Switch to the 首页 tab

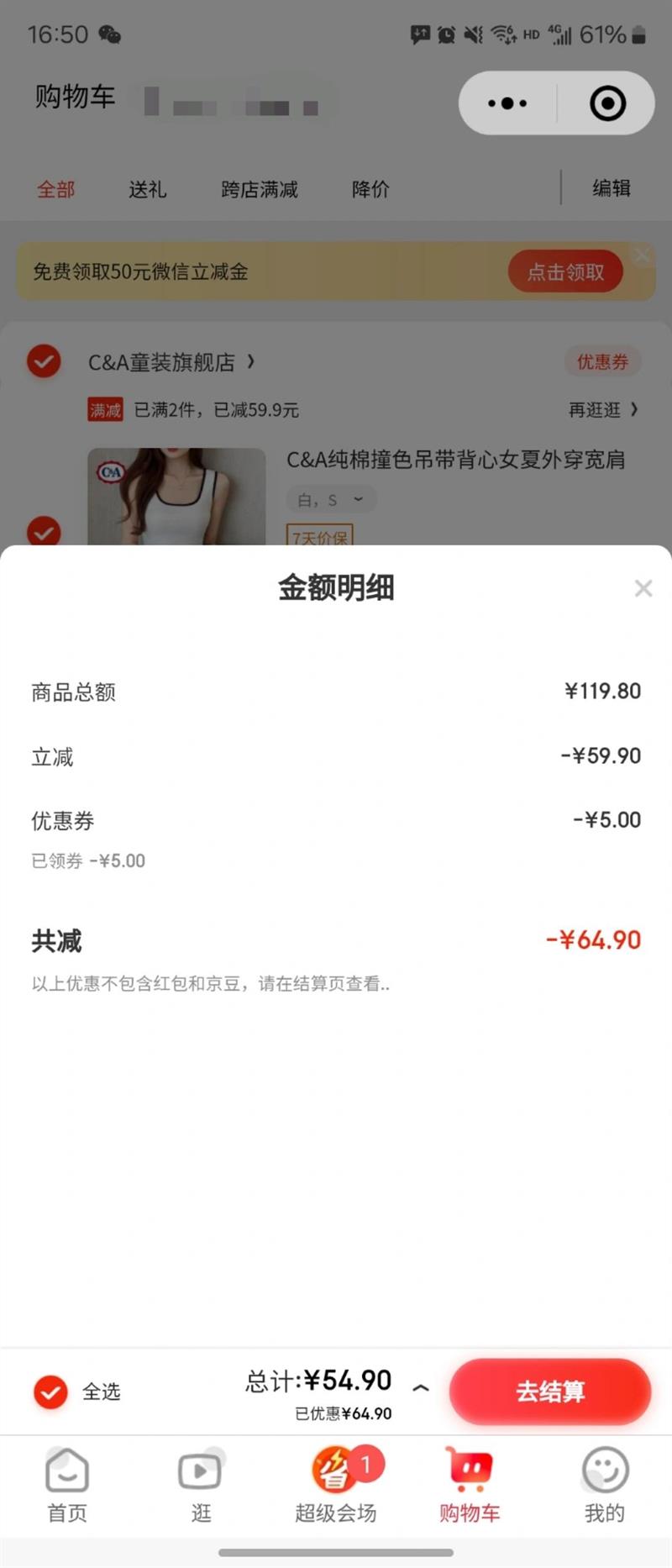click(67, 1486)
